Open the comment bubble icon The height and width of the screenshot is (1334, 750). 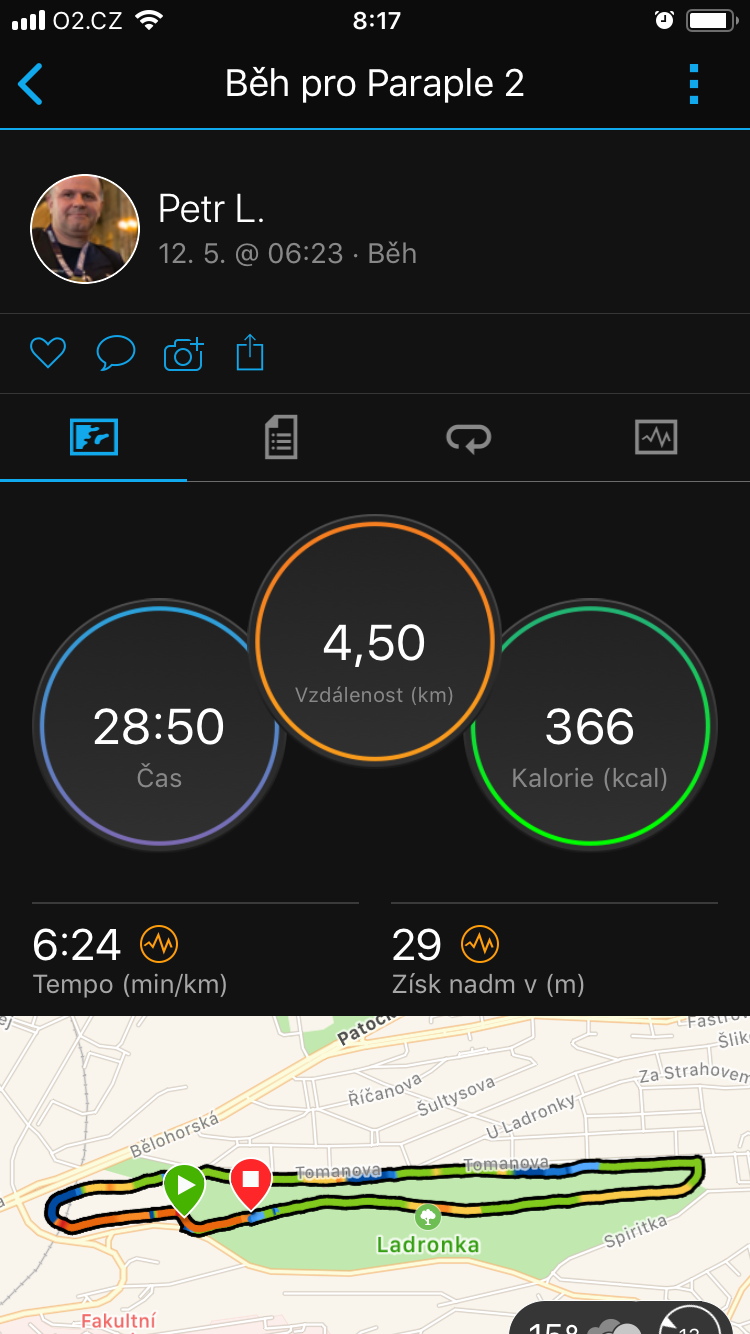pos(115,353)
